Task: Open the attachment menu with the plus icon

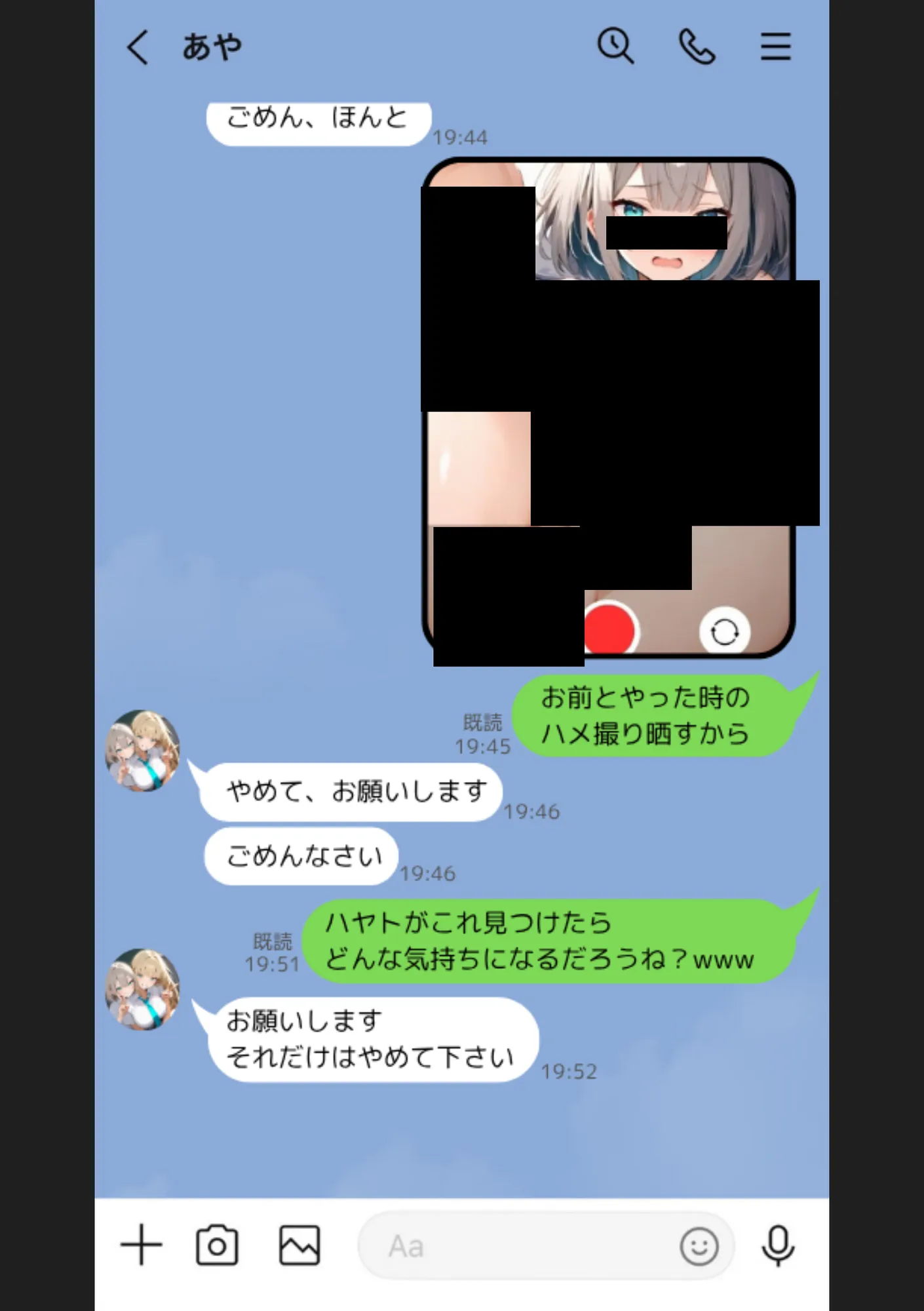Action: [140, 1244]
